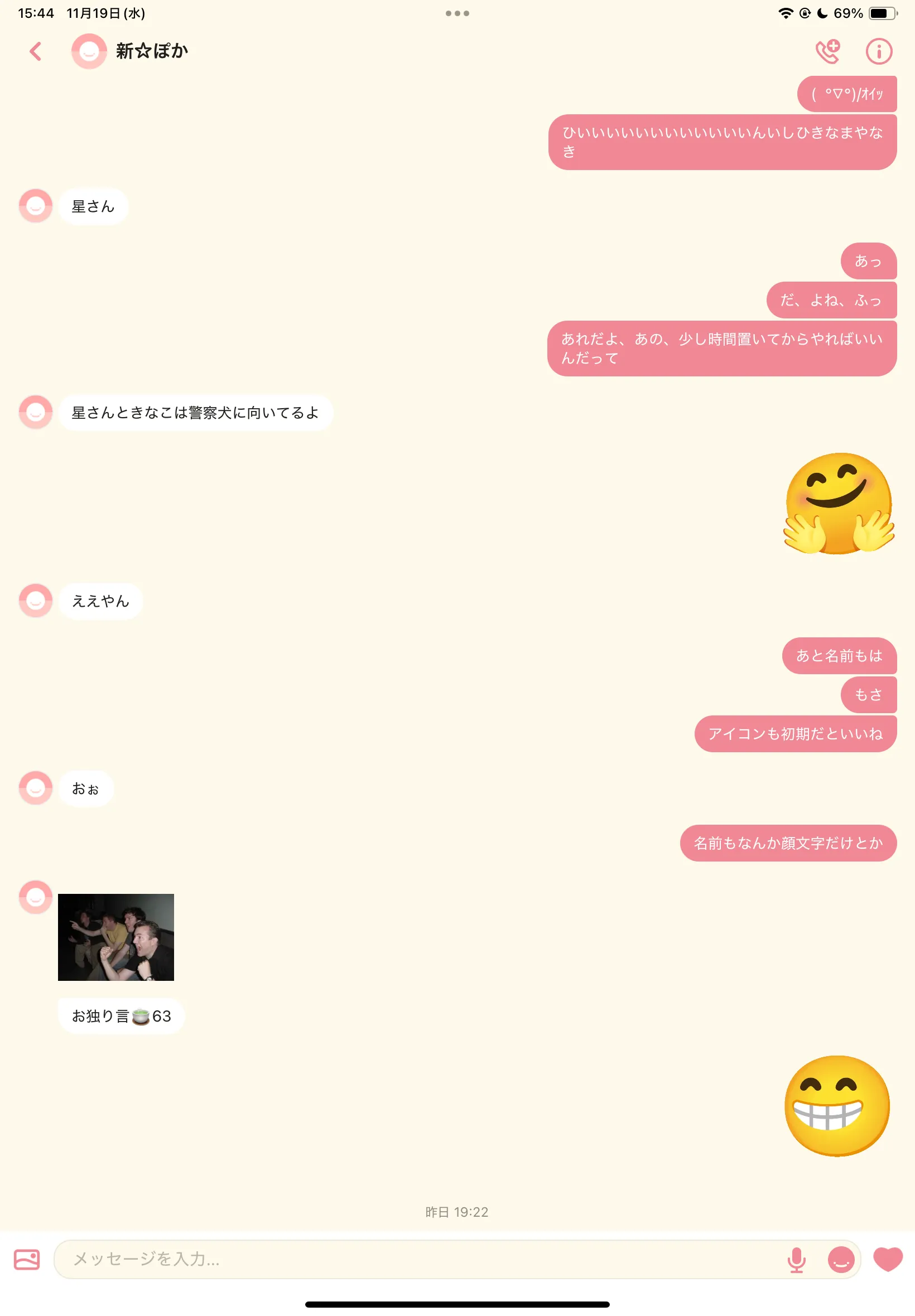This screenshot has height=1316, width=915.
Task: Start a call with 新☆ぽか
Action: pyautogui.click(x=827, y=51)
